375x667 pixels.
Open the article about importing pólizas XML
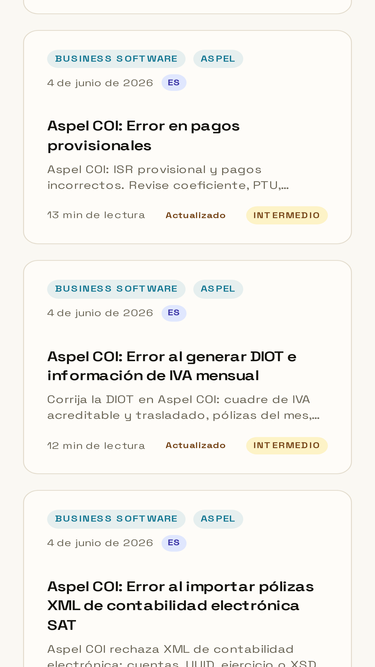tap(180, 606)
